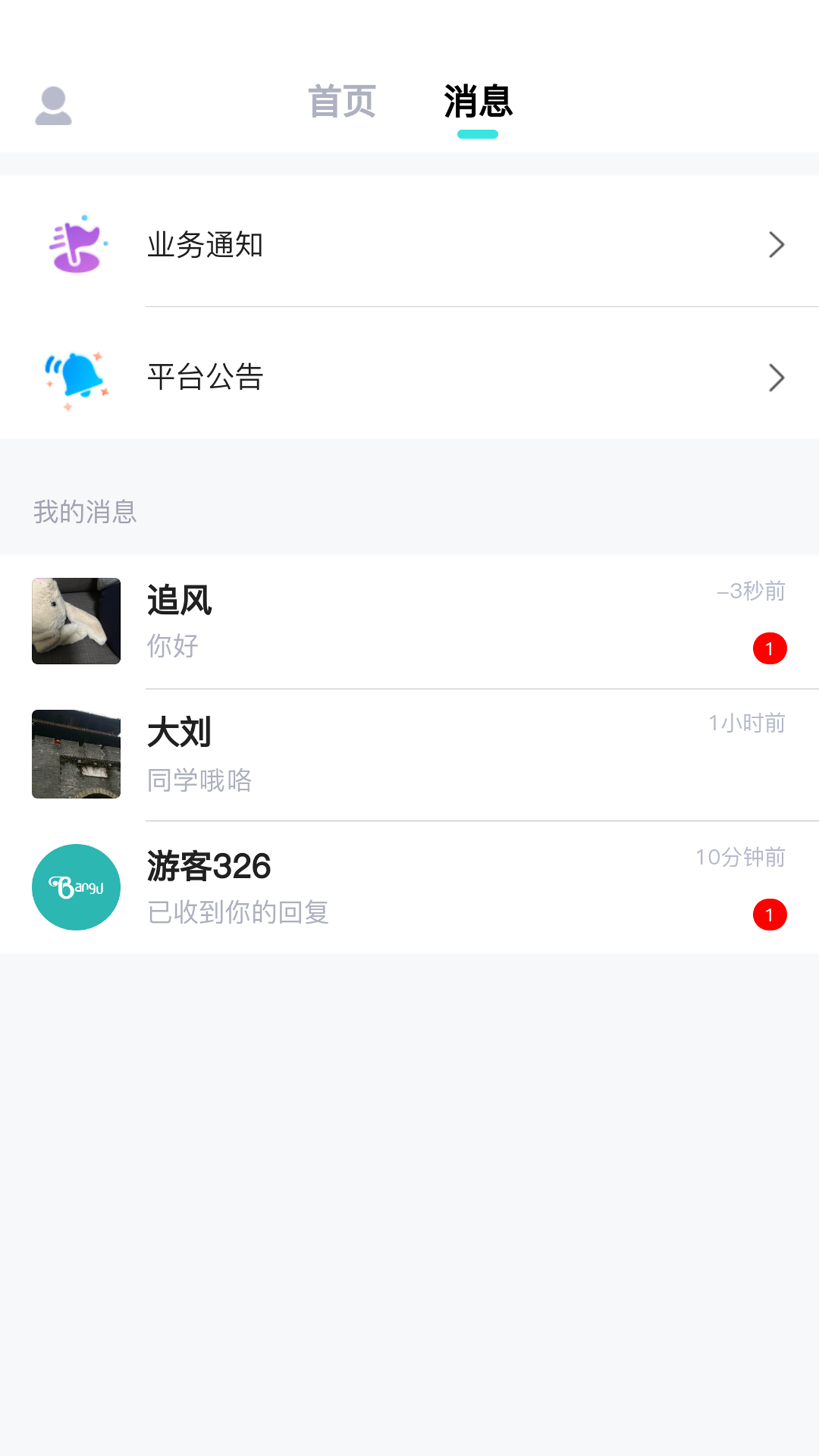Click 大刘's wall photo avatar
Image resolution: width=819 pixels, height=1456 pixels.
(76, 755)
